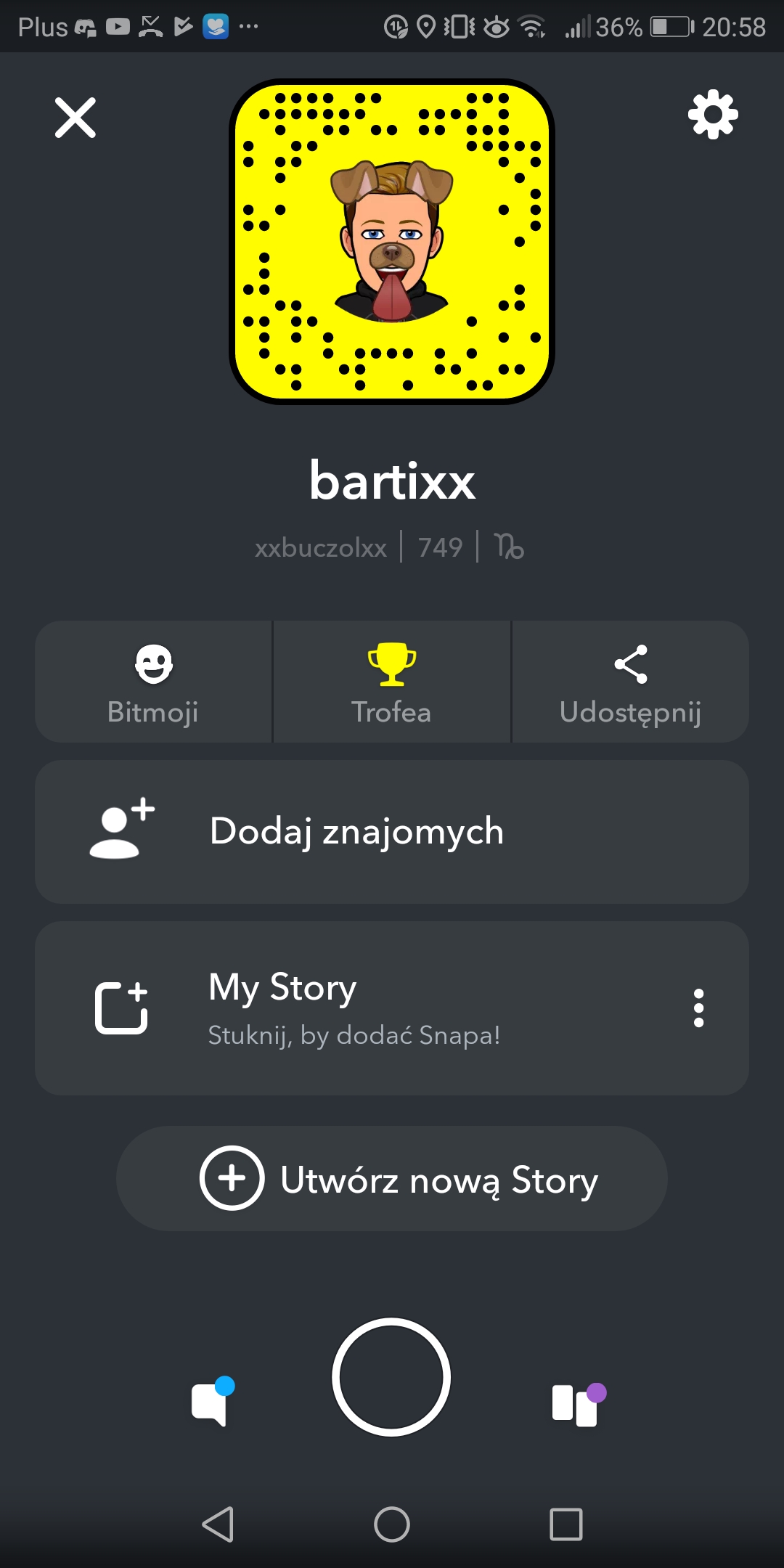
Task: Go to the system home screen
Action: point(392,1524)
